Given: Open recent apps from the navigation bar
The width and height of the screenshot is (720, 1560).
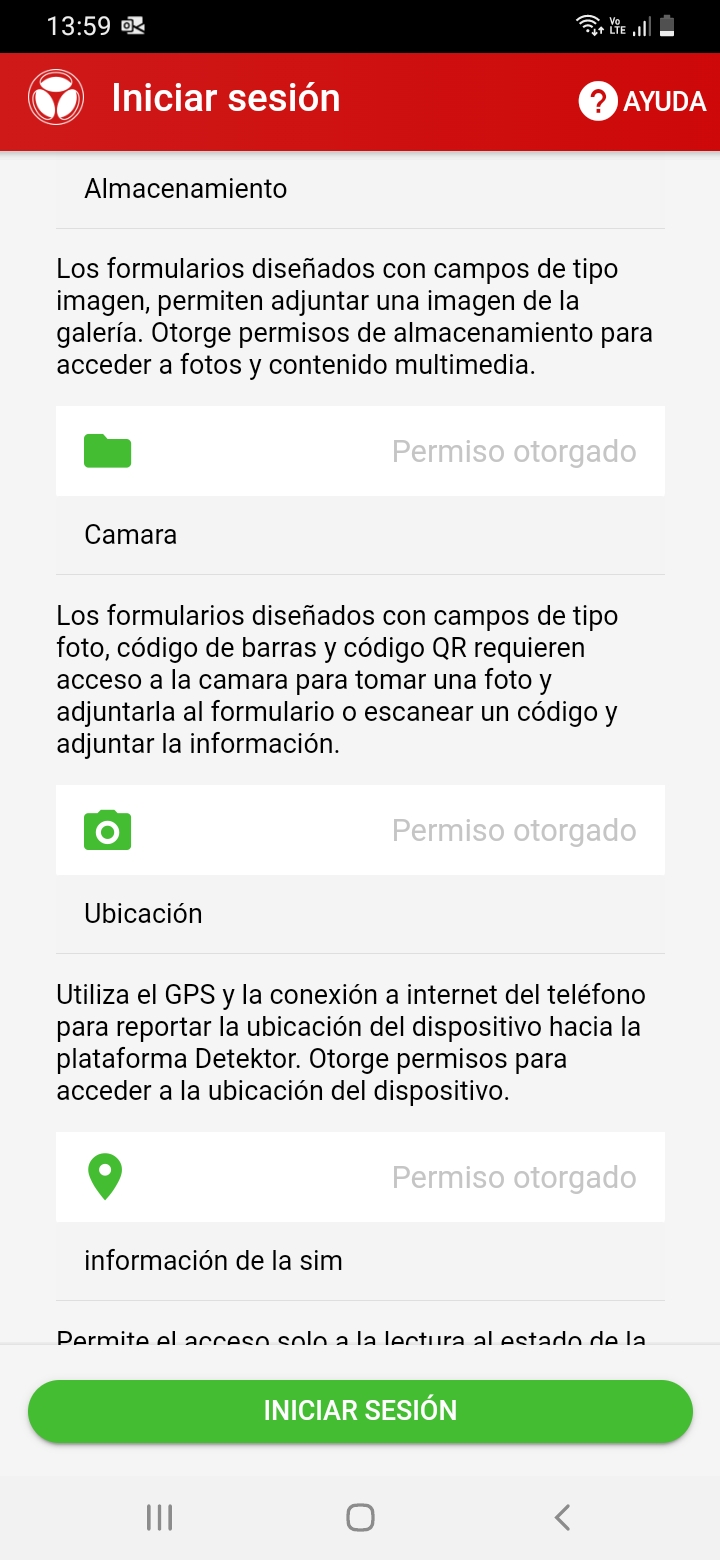Looking at the screenshot, I should pyautogui.click(x=159, y=1517).
